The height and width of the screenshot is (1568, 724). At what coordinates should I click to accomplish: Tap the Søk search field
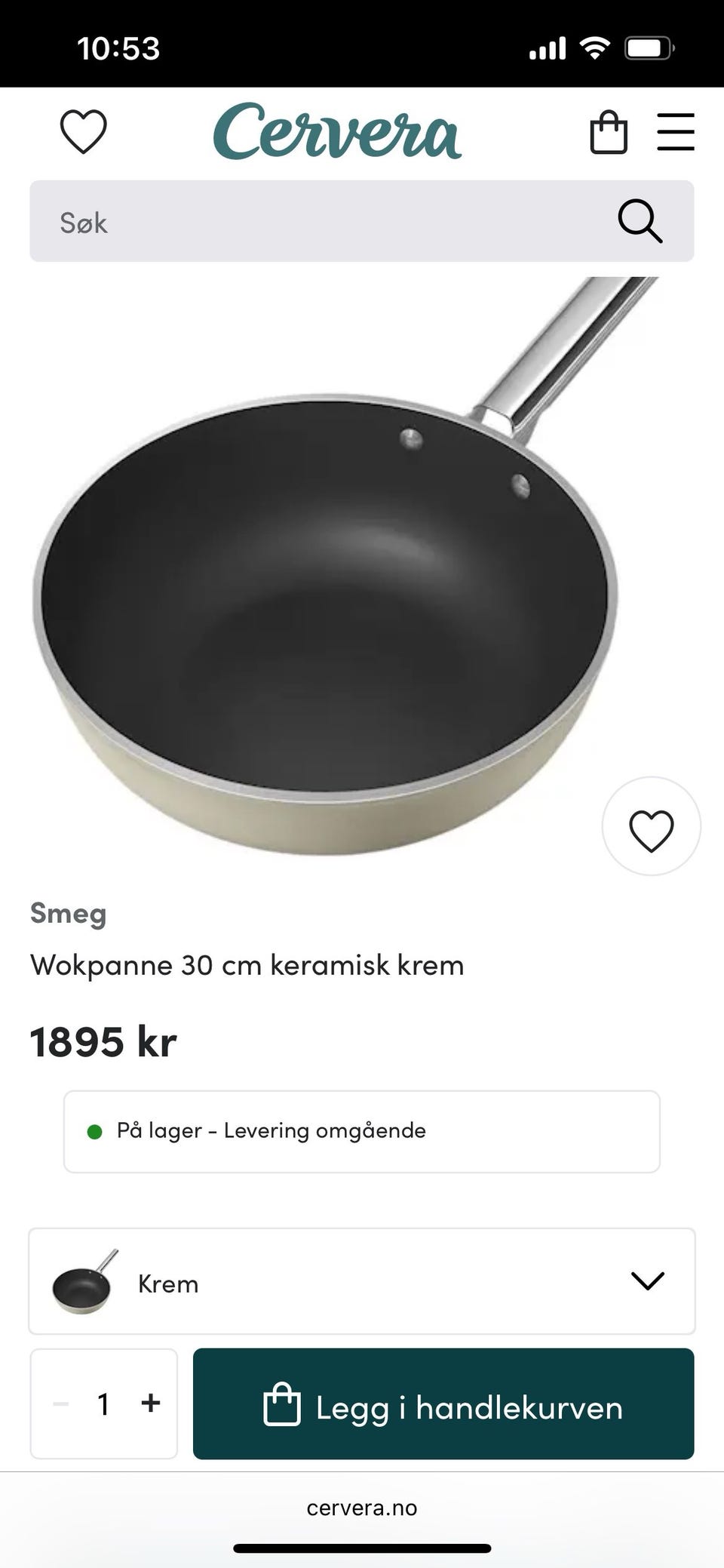[362, 221]
